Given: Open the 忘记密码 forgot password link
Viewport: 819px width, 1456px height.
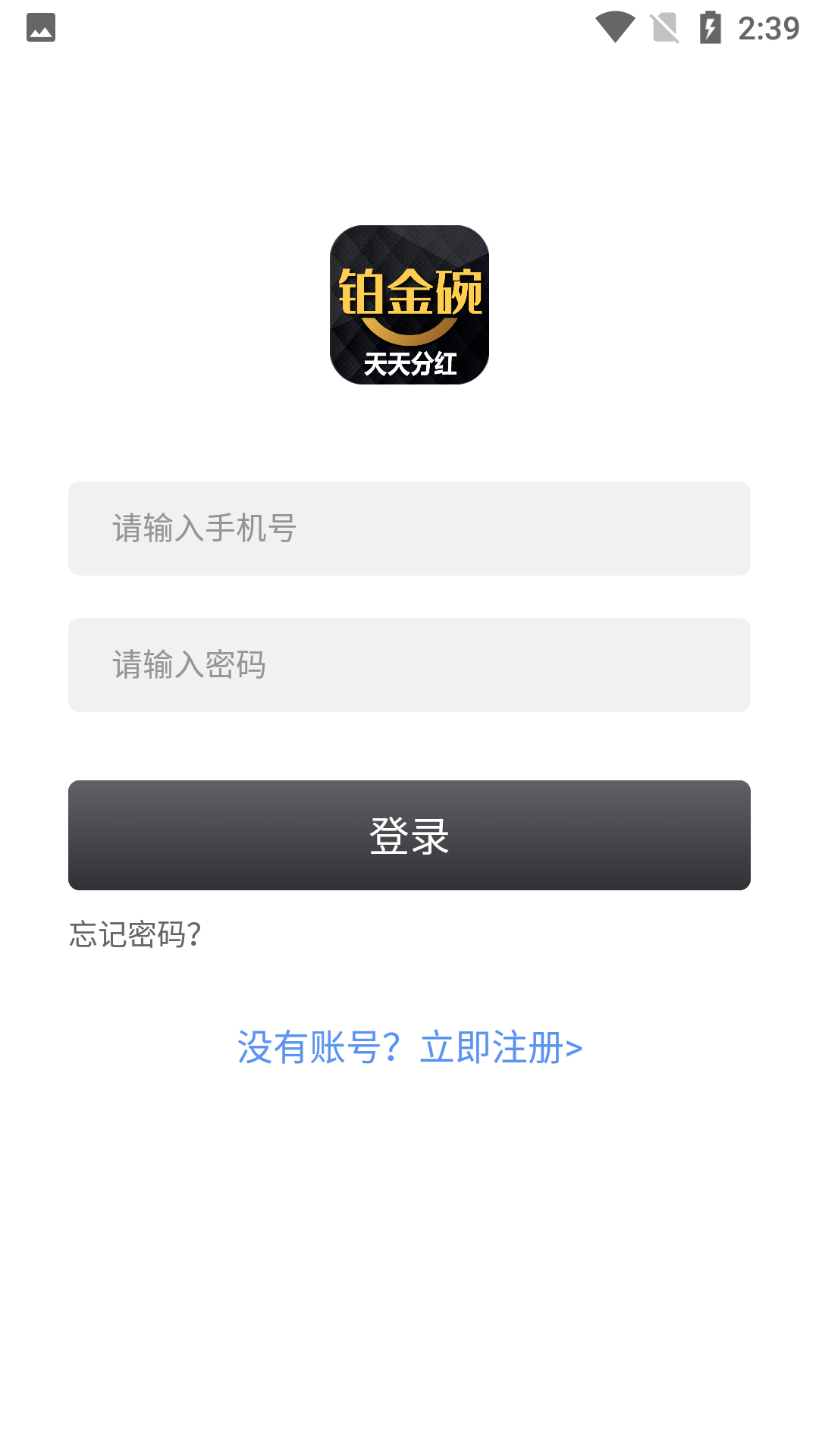Looking at the screenshot, I should tap(135, 934).
